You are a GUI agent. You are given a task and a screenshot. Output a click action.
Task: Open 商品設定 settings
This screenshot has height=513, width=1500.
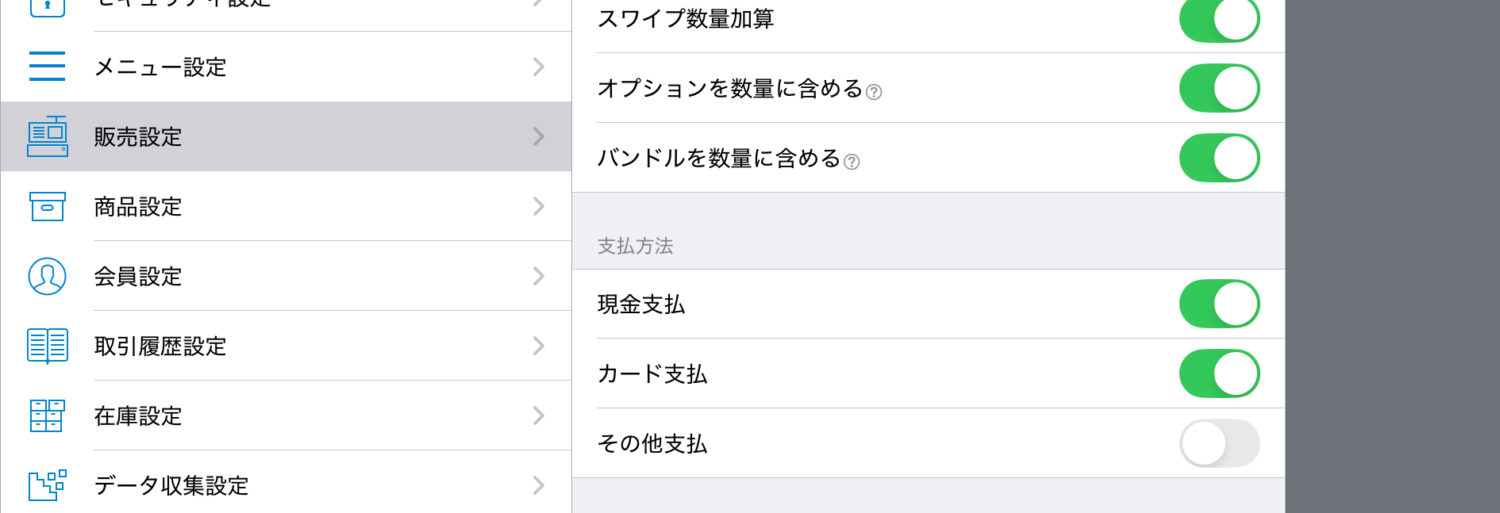coord(285,207)
